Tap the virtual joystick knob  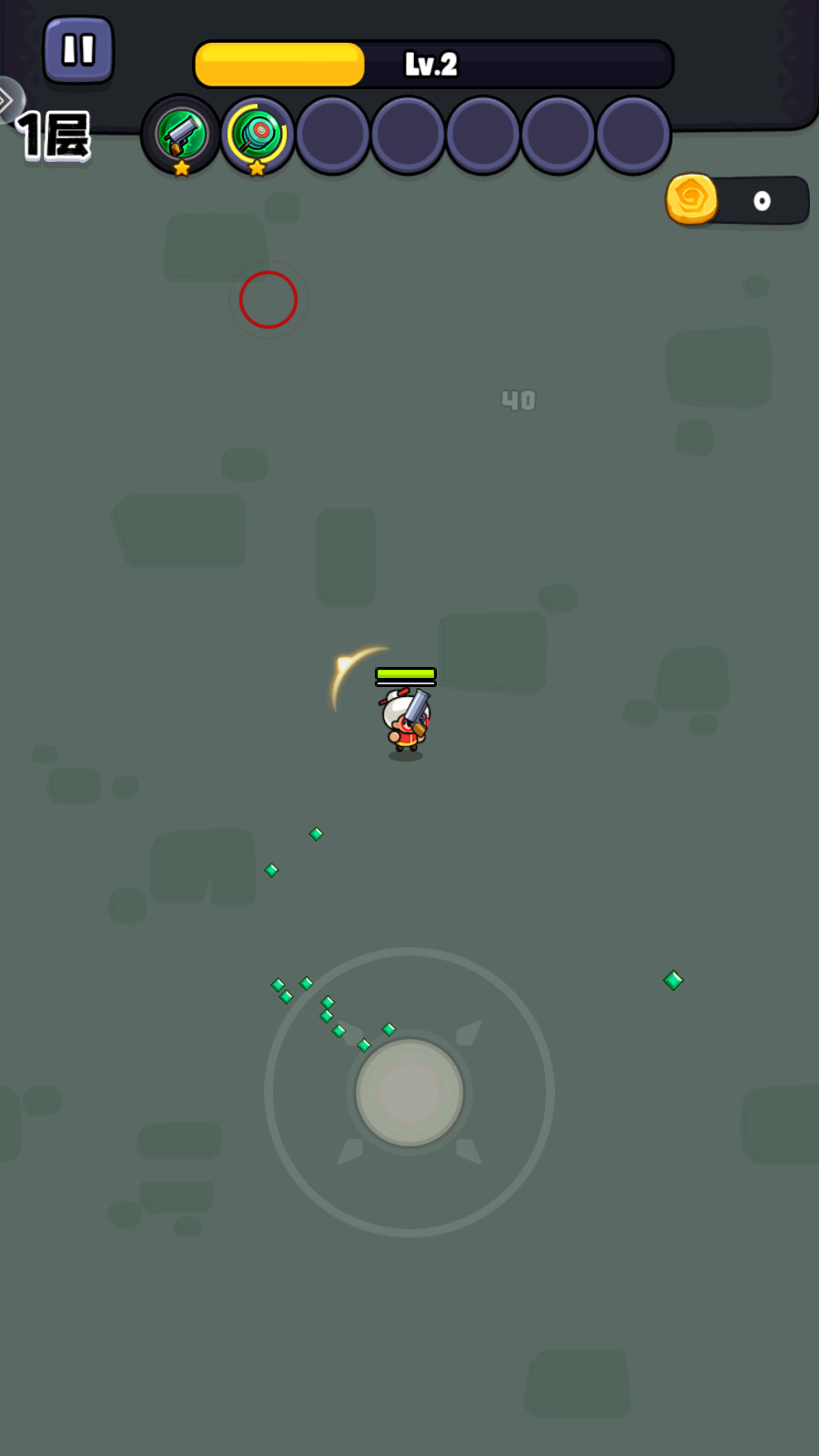(x=409, y=1092)
